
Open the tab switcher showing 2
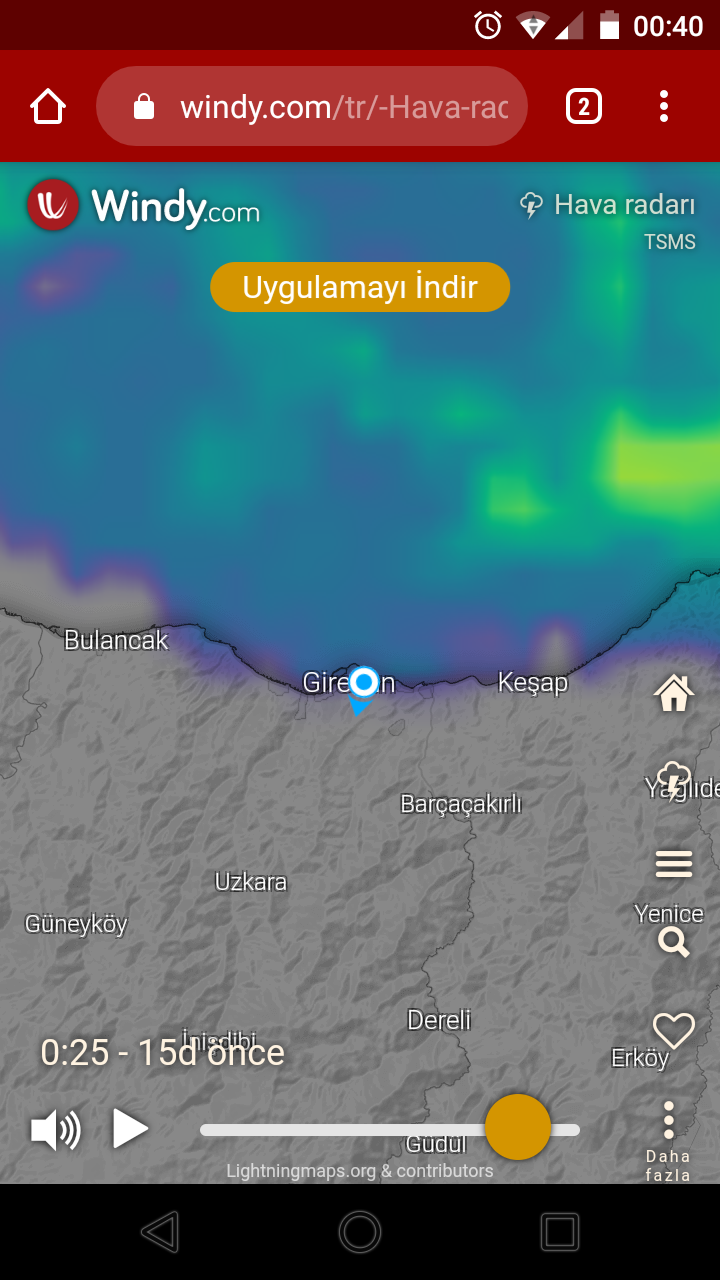[584, 106]
